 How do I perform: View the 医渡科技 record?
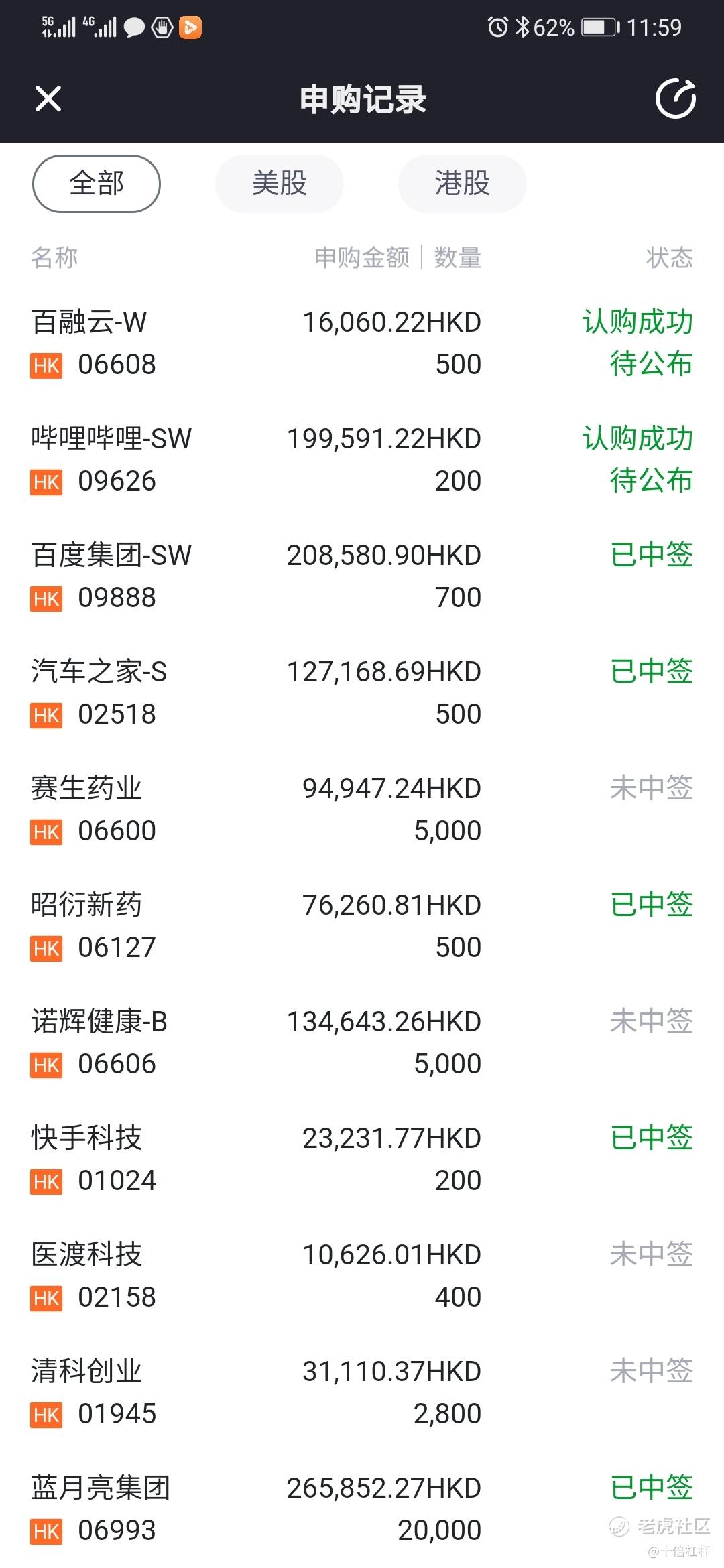pyautogui.click(x=362, y=1276)
